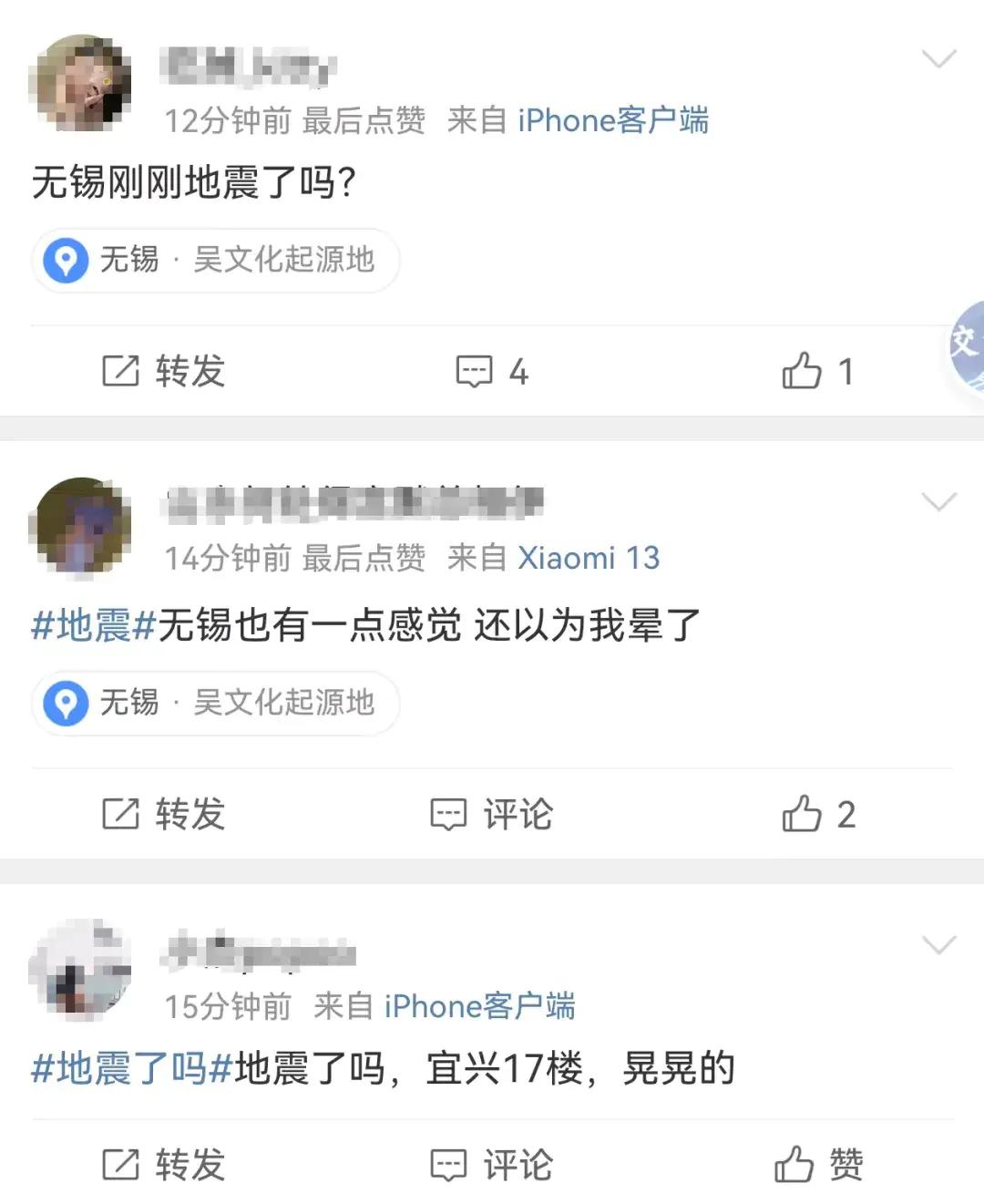Repost the "无锡刚刚地震了吗?" post
The image size is (984, 1204).
click(163, 372)
